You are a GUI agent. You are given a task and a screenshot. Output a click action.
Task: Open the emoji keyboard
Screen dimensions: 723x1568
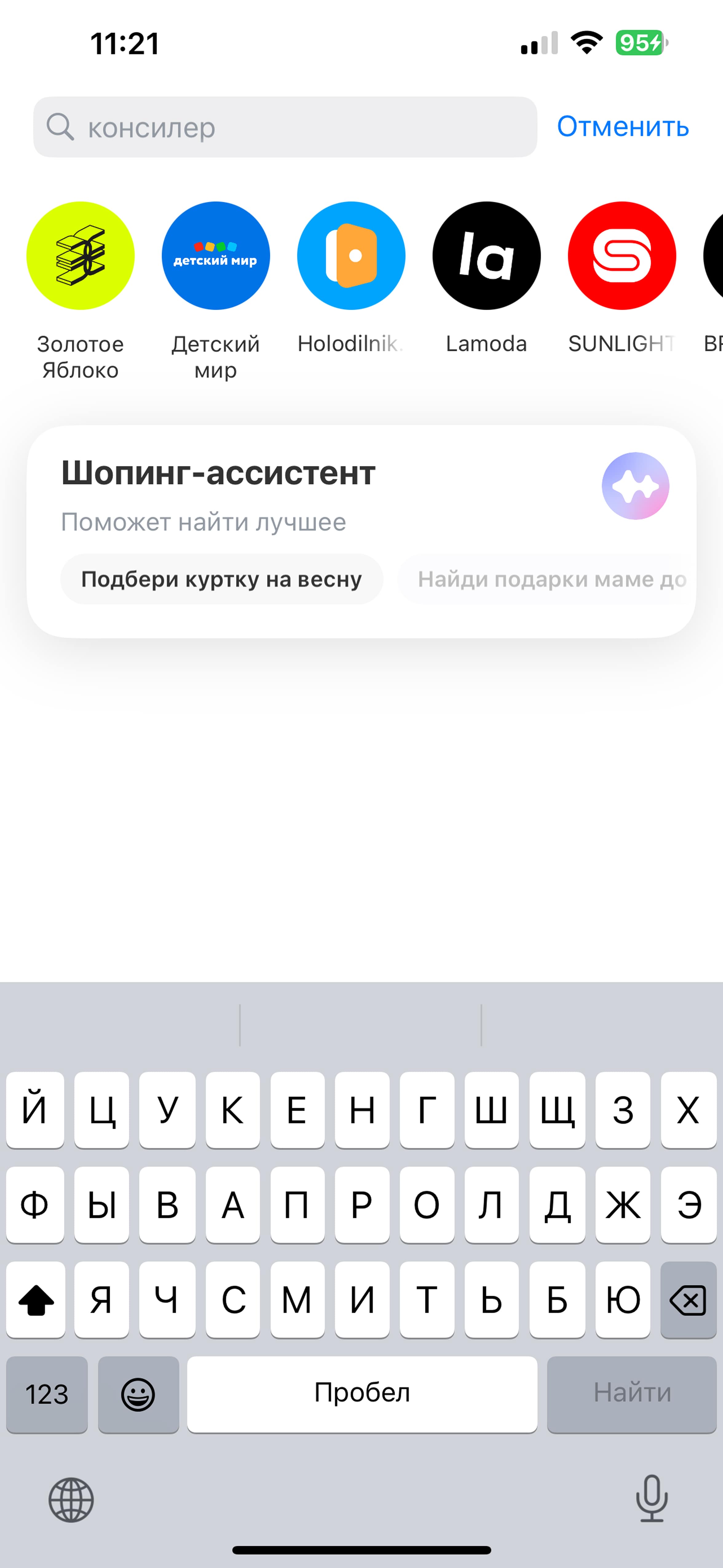[x=138, y=1394]
